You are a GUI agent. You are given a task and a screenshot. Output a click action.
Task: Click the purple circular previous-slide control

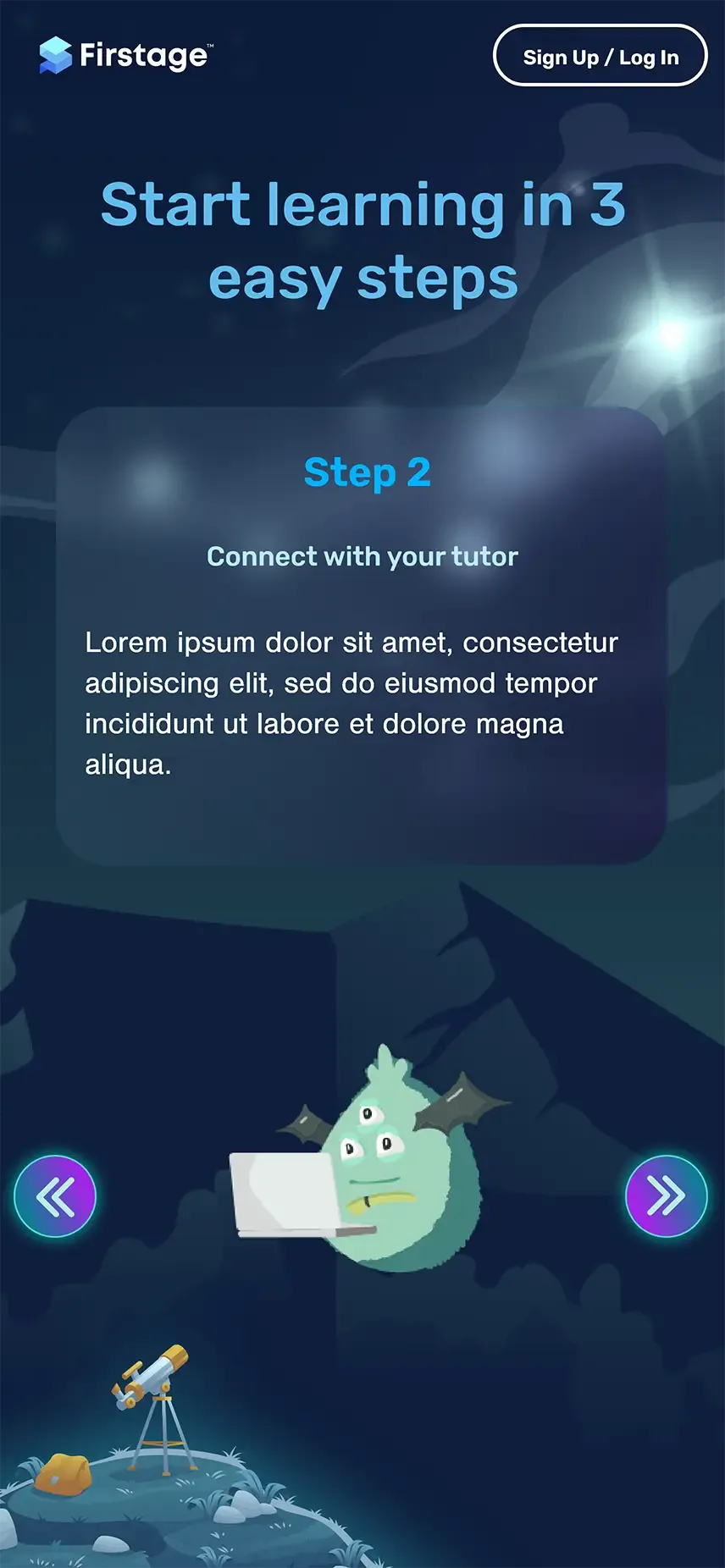[54, 1195]
